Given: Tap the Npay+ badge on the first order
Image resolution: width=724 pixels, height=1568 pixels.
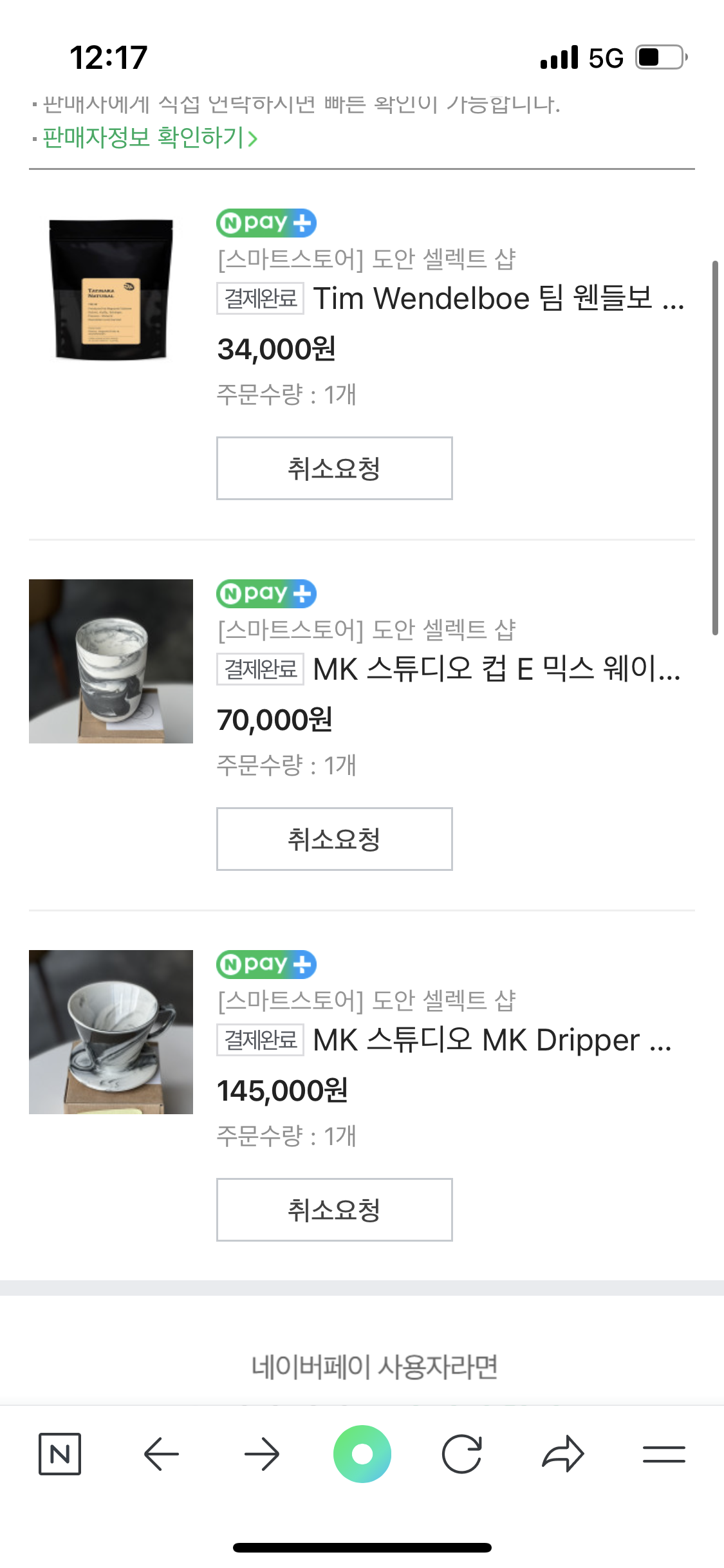Looking at the screenshot, I should click(266, 223).
